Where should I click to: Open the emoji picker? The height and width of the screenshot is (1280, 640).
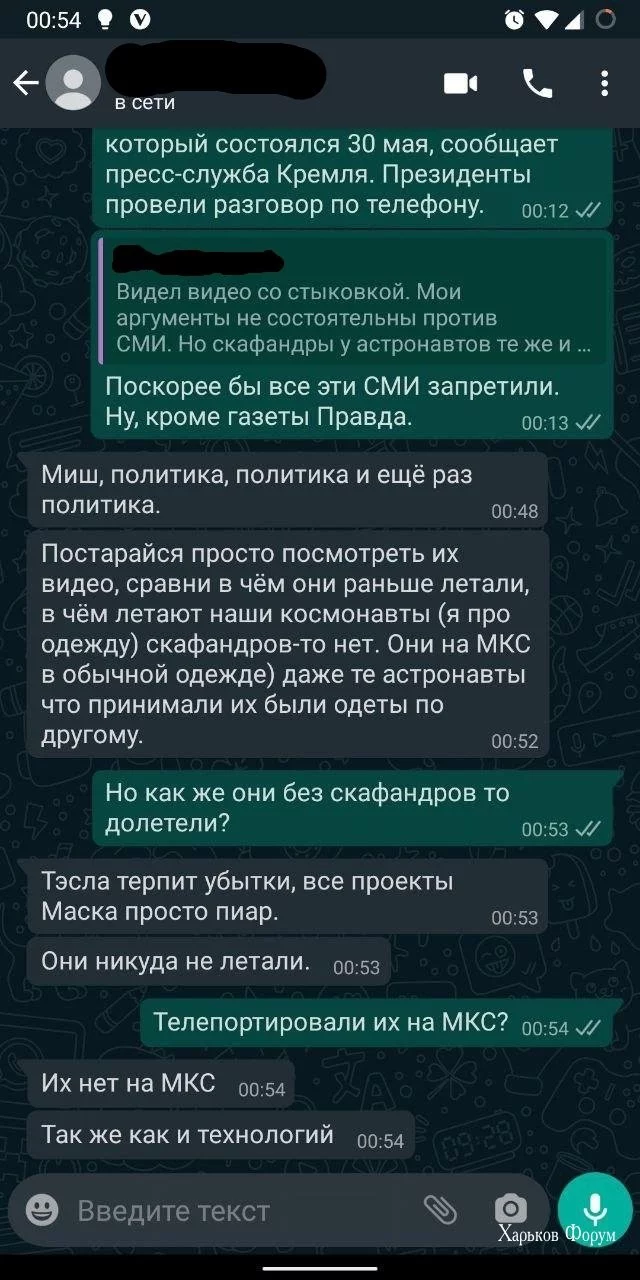(41, 1211)
